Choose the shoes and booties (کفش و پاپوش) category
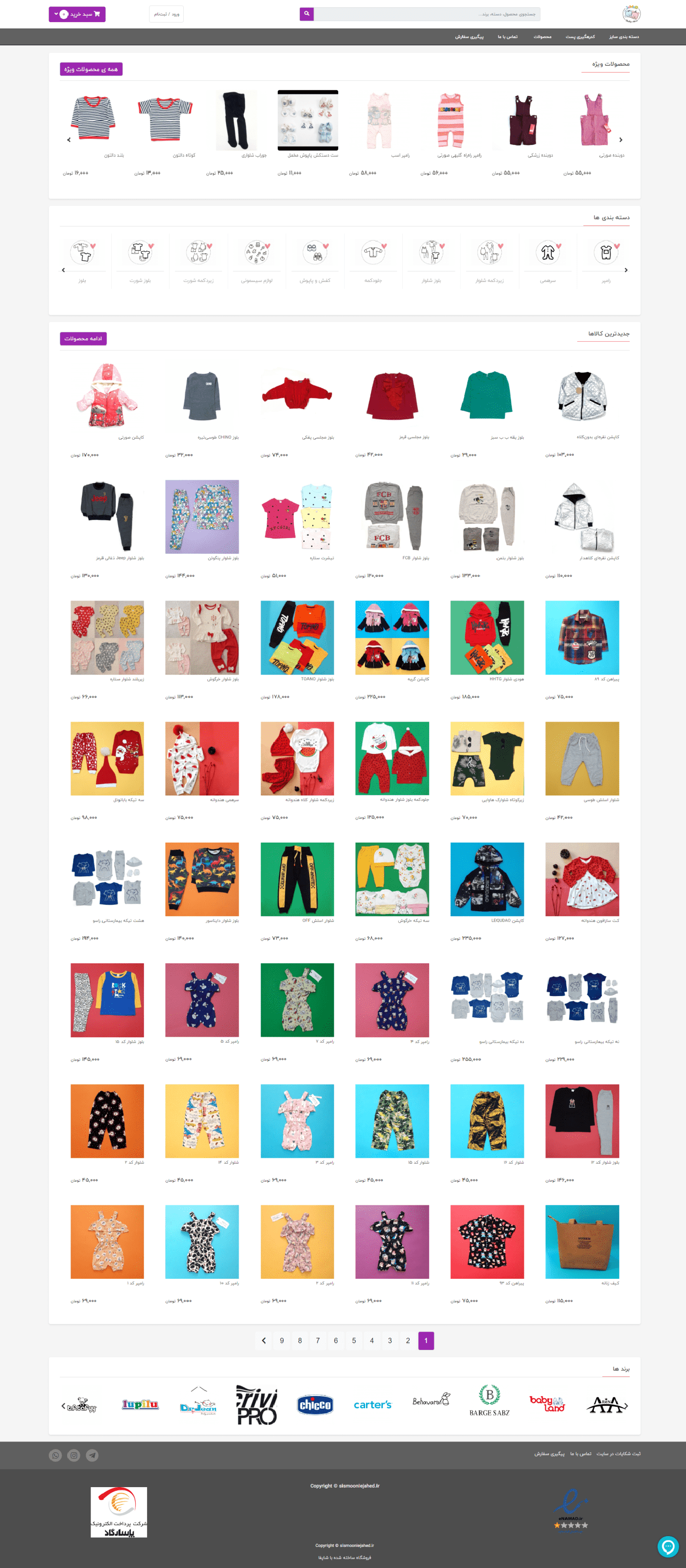The width and height of the screenshot is (686, 1568). [x=315, y=259]
